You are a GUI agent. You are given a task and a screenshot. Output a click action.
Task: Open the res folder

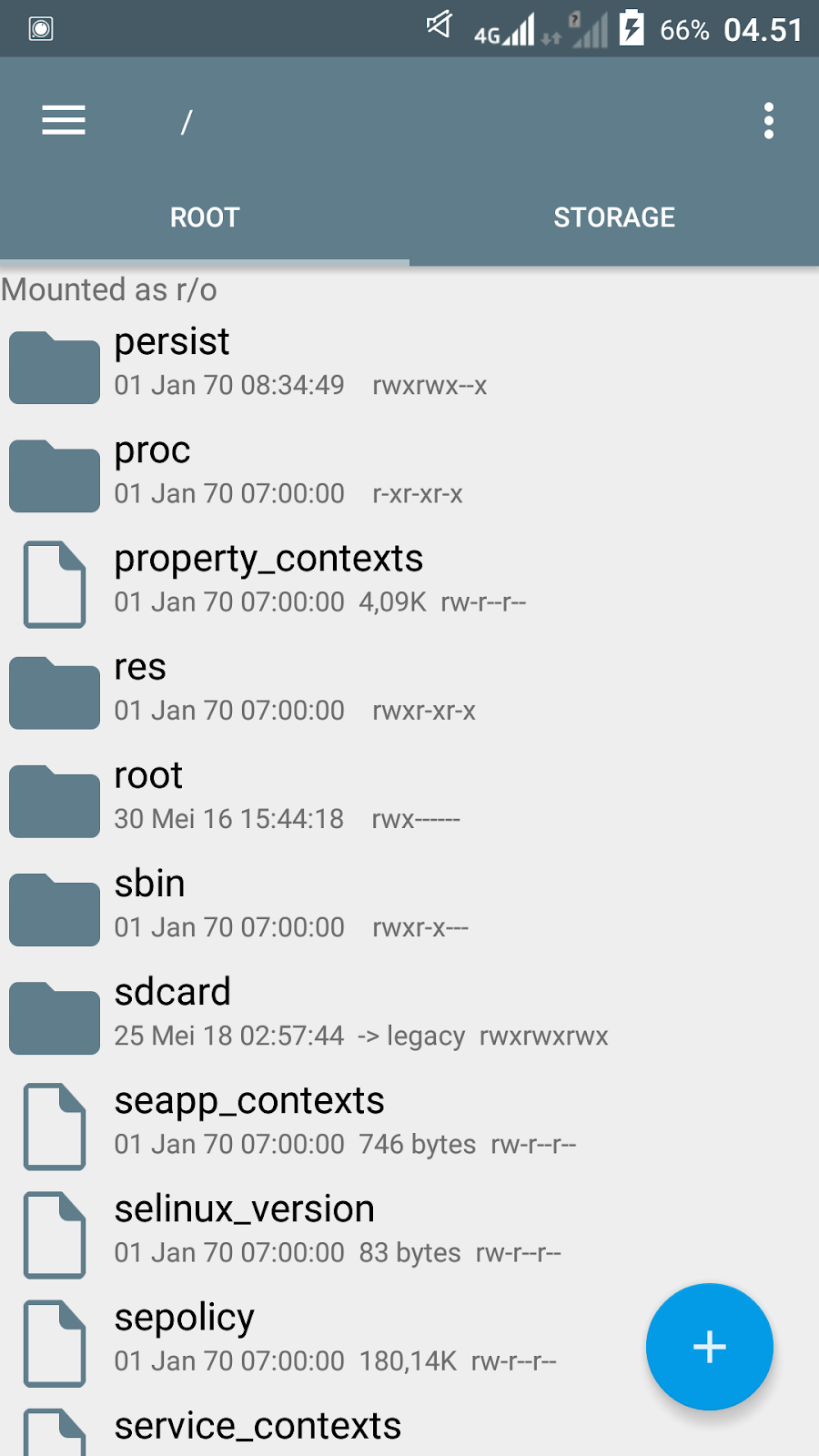point(409,689)
